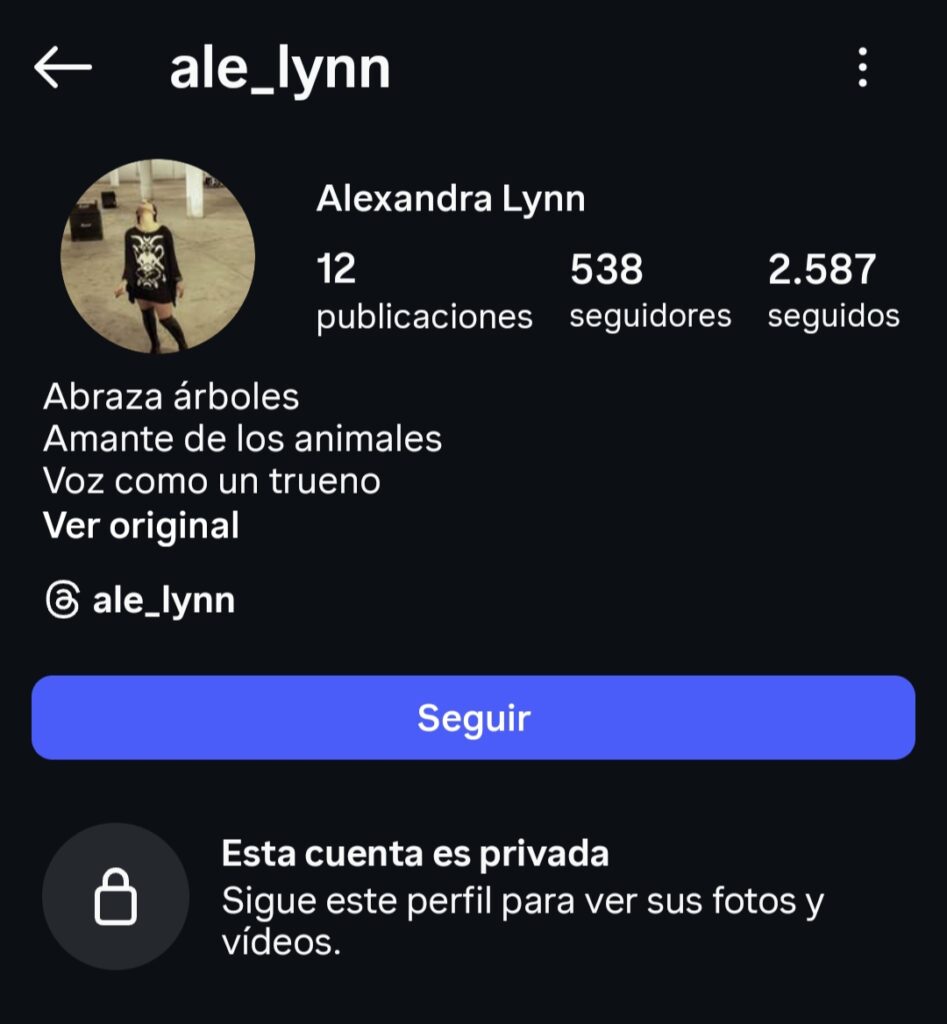View Alexandra Lynn's profile picture
947x1024 pixels.
pyautogui.click(x=157, y=257)
